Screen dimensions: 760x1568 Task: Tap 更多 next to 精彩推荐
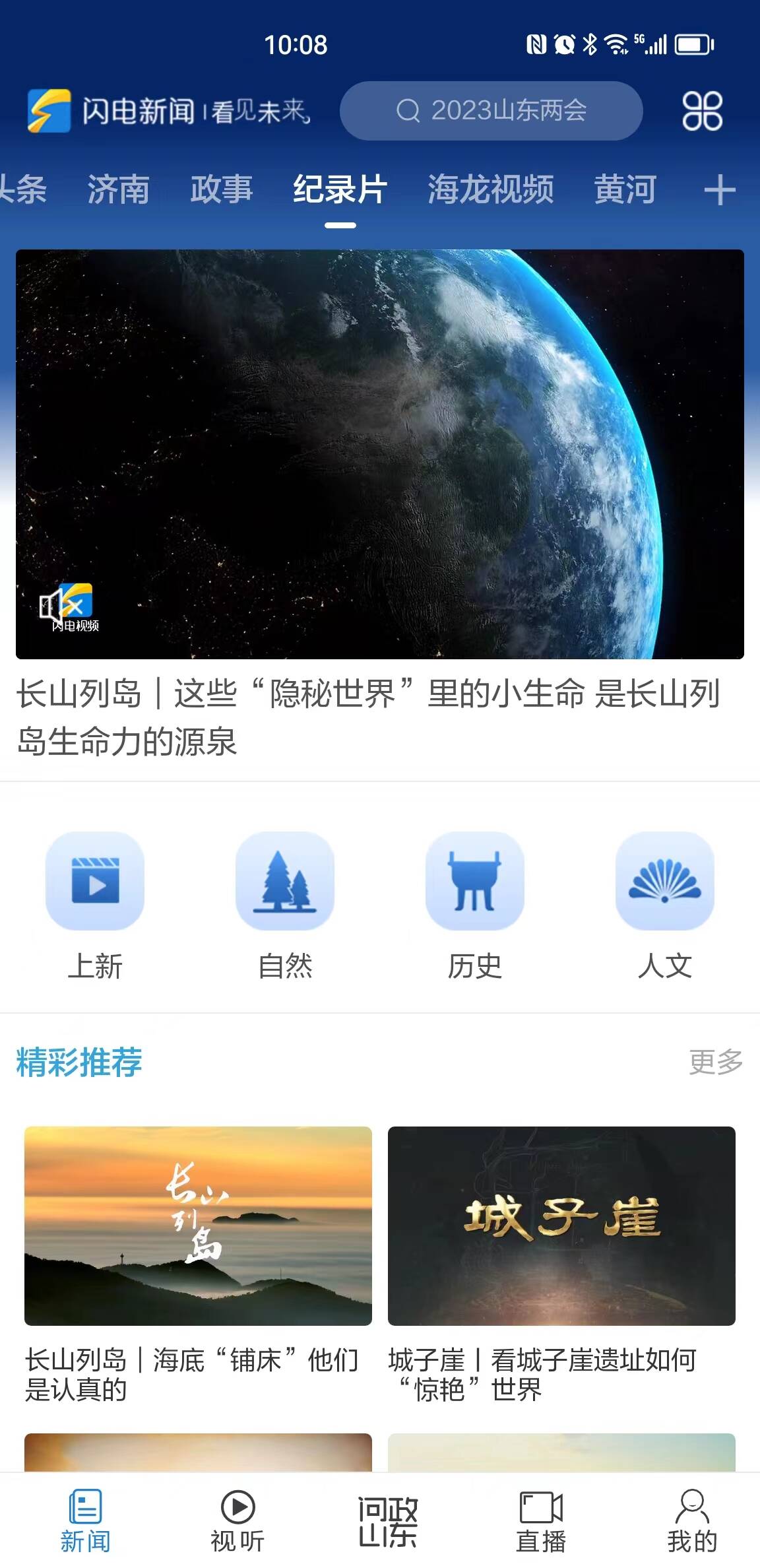[x=716, y=1062]
